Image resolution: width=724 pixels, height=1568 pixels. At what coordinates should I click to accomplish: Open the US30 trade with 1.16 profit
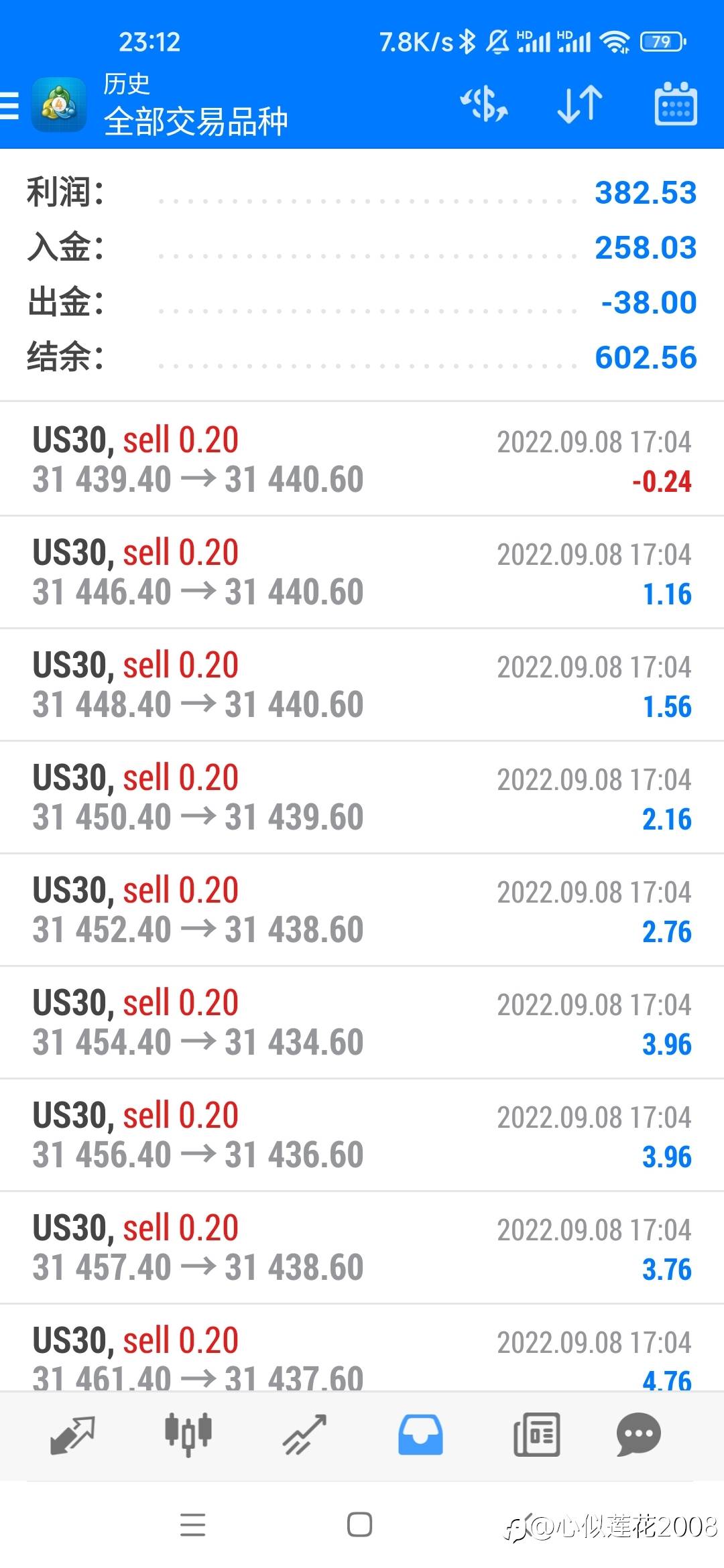(x=362, y=572)
